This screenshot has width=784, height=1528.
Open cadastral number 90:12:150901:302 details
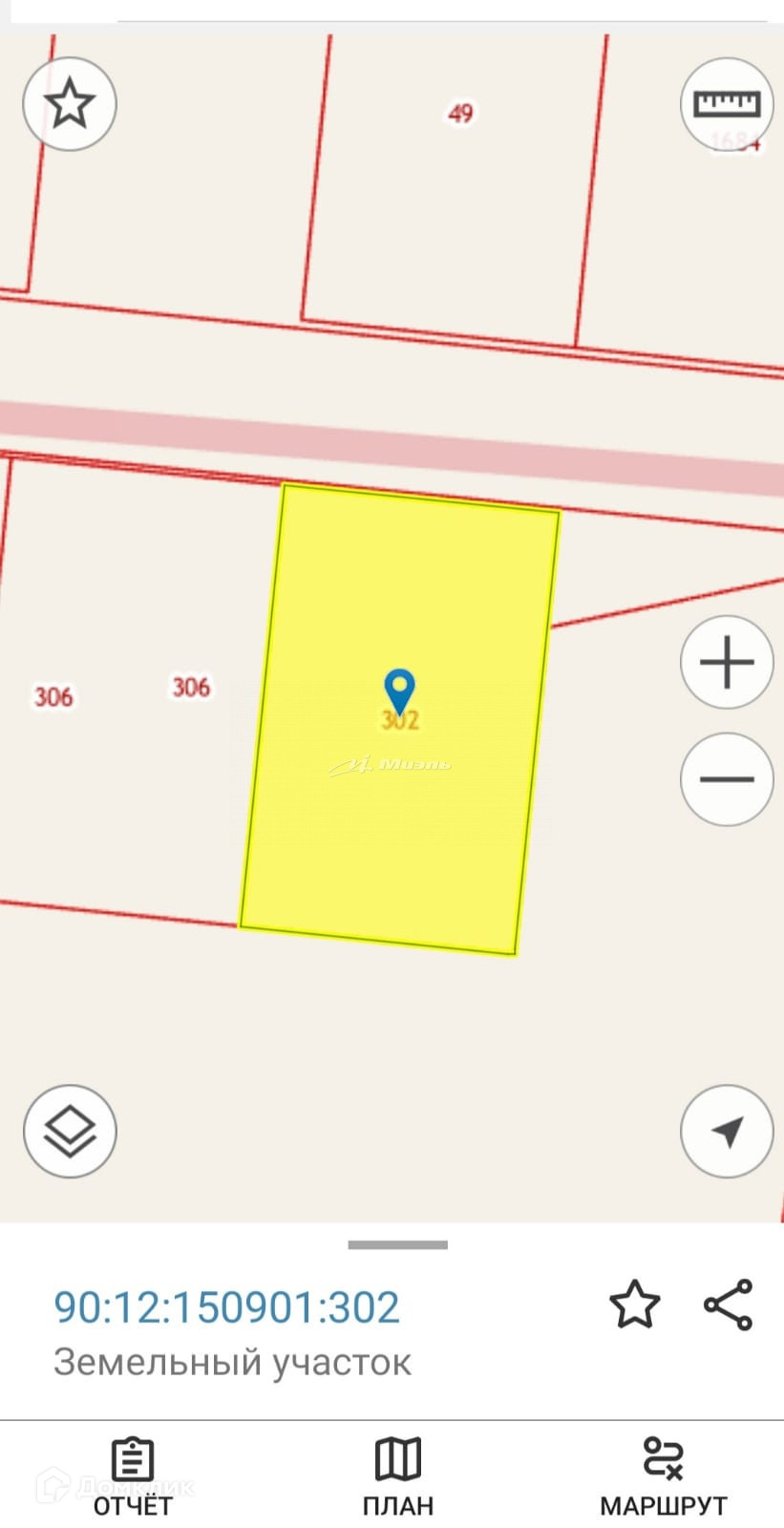click(x=226, y=1307)
